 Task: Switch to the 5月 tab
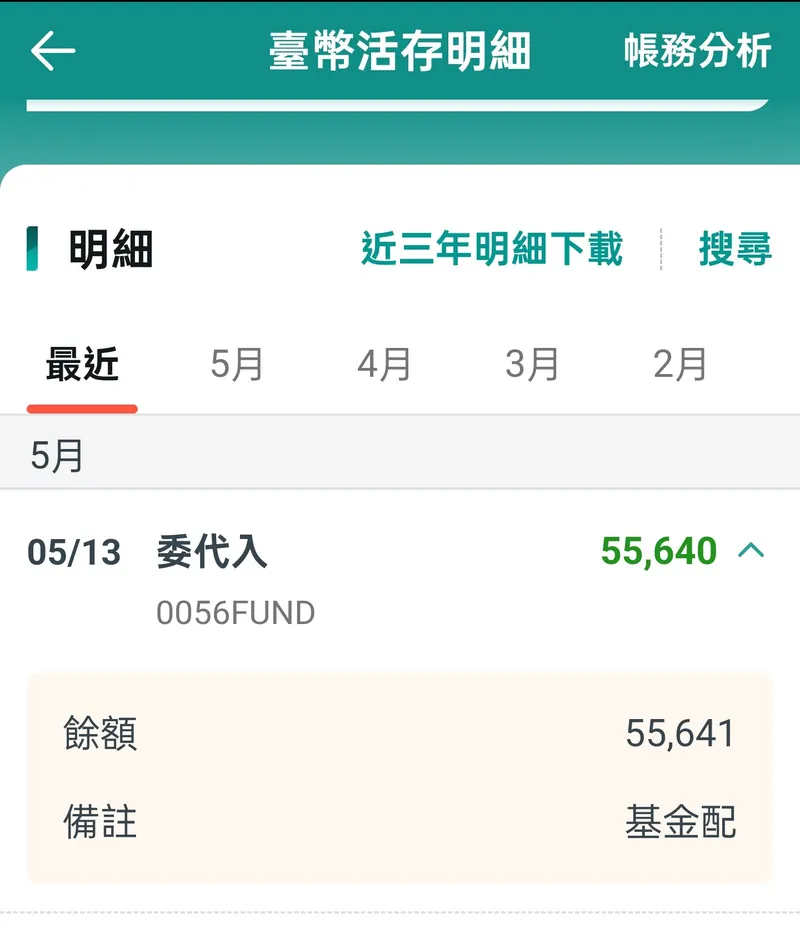click(237, 365)
